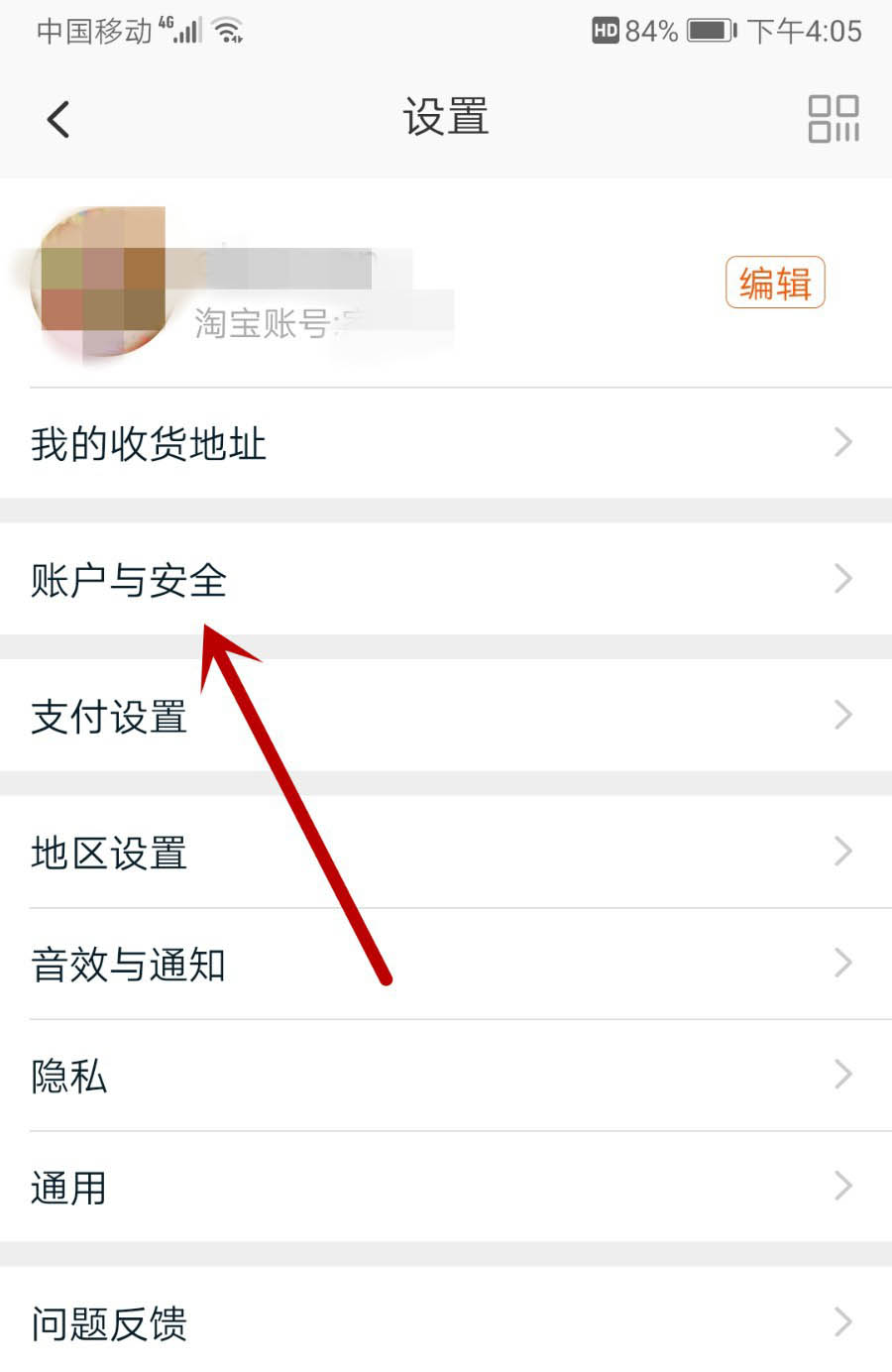The height and width of the screenshot is (1372, 892).
Task: Go back from the 设置 page
Action: point(58,120)
